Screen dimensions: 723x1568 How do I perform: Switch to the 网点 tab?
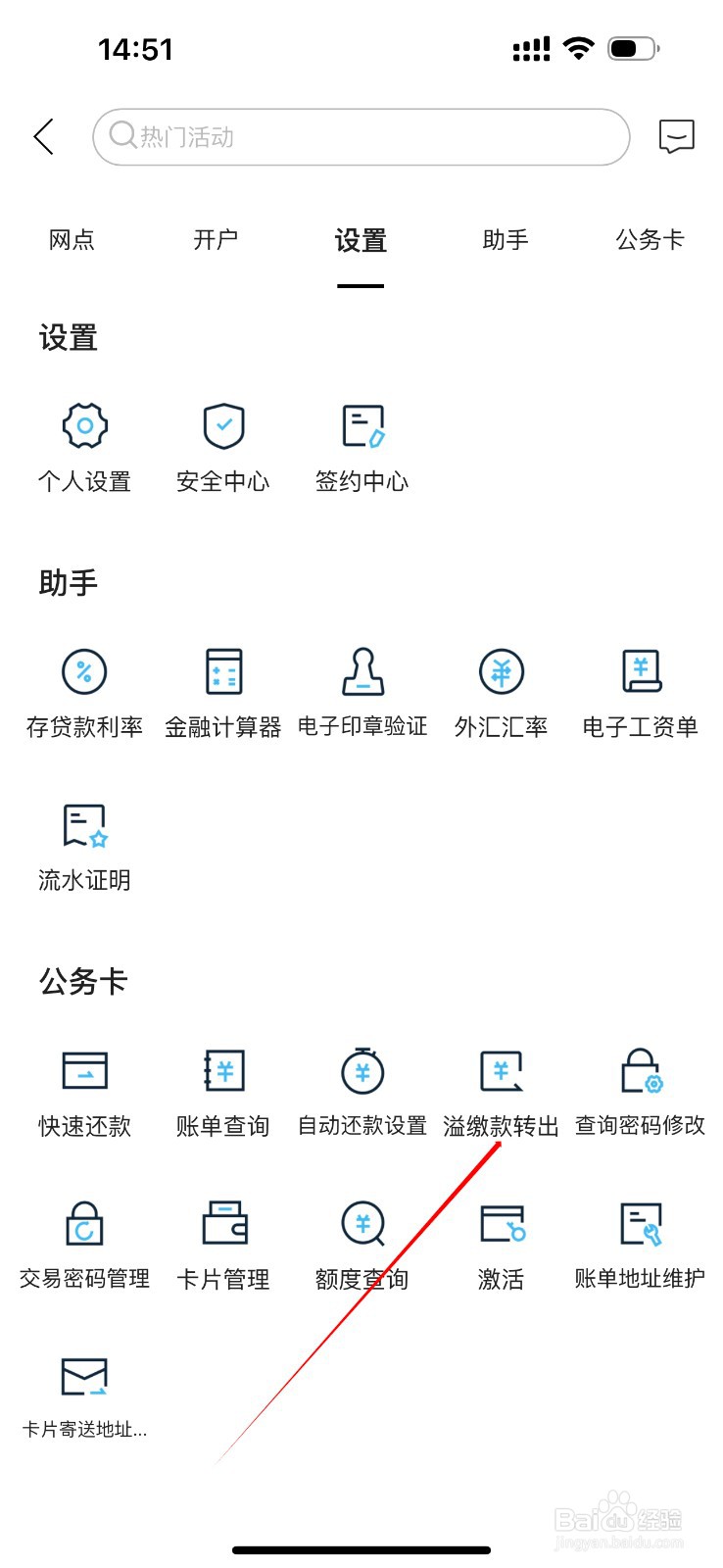tap(72, 240)
